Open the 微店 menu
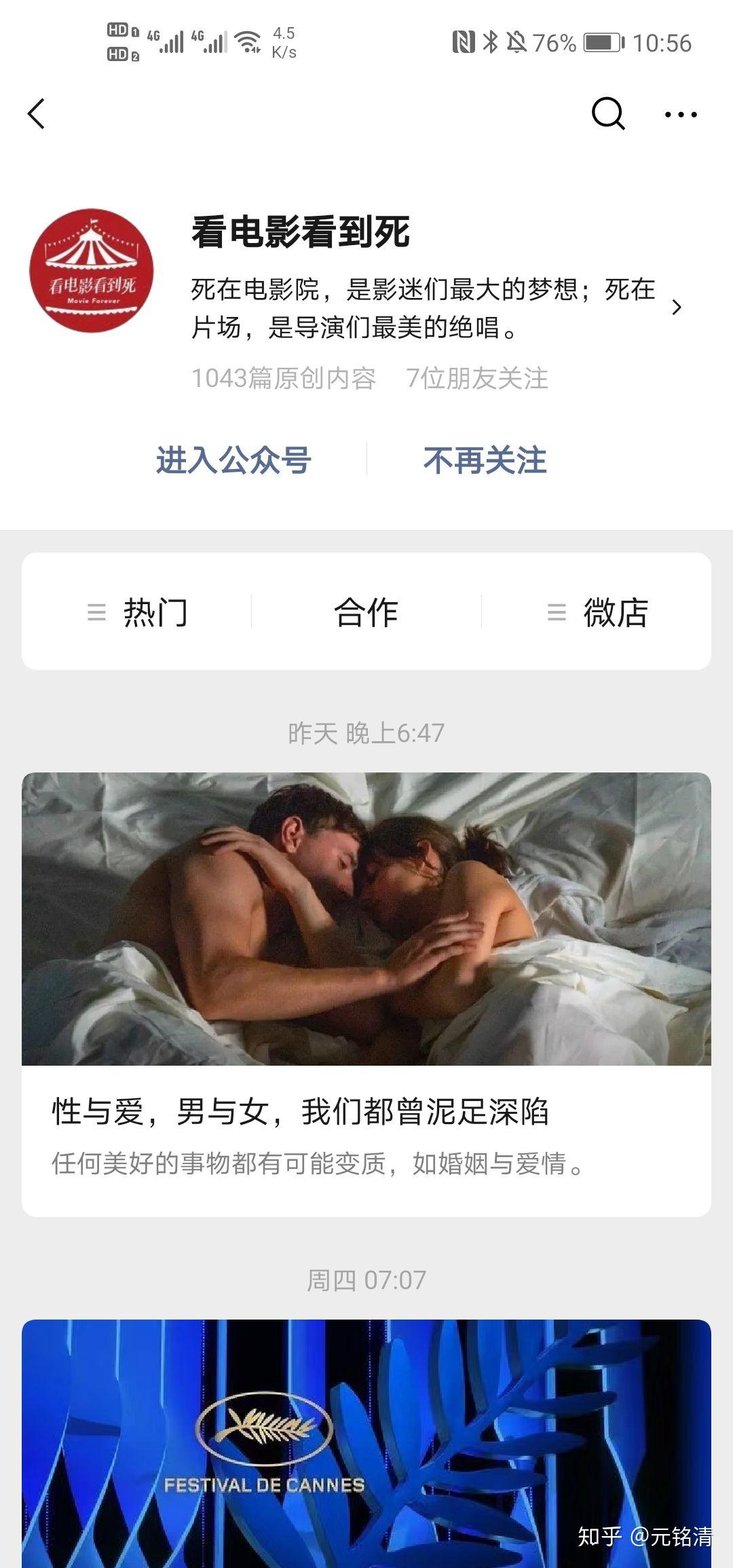Image resolution: width=733 pixels, height=1568 pixels. coord(597,612)
